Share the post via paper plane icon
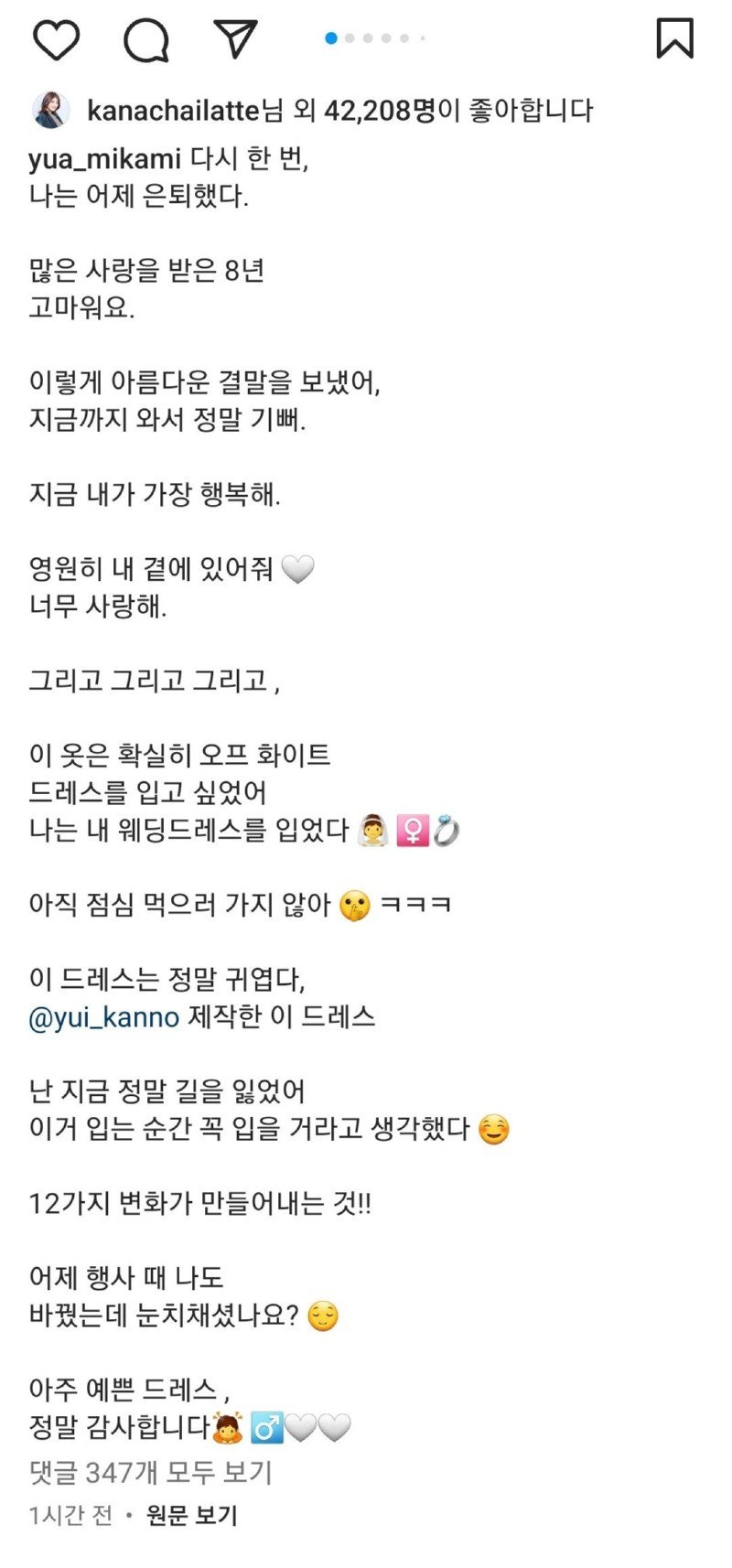 tap(235, 39)
